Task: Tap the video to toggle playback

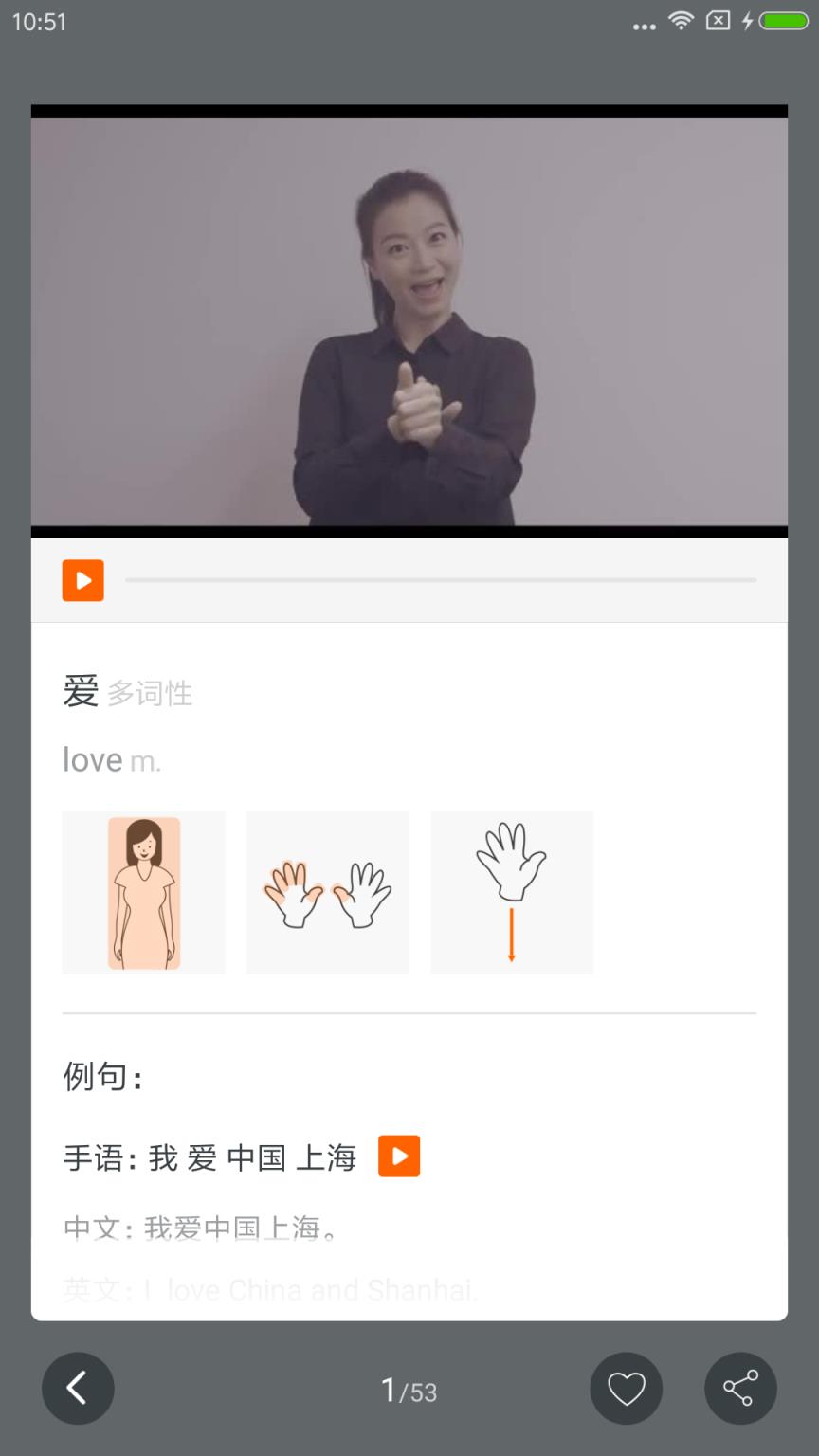Action: 409,320
